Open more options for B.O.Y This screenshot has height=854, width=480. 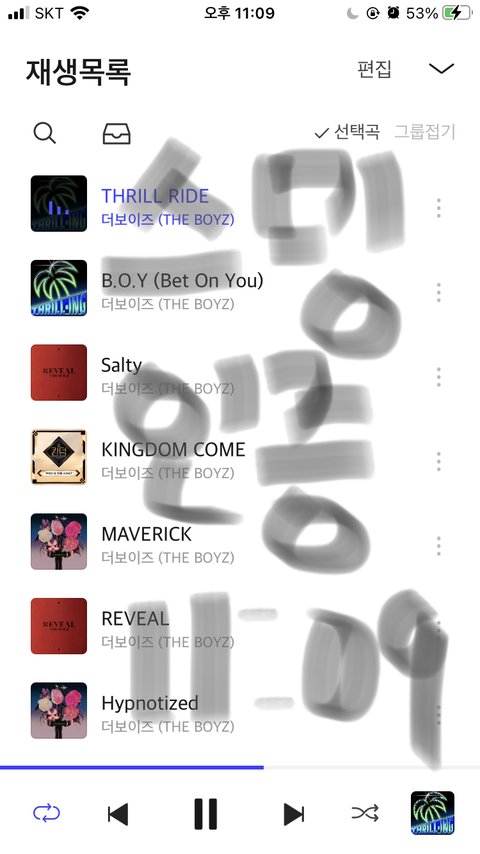[x=439, y=292]
